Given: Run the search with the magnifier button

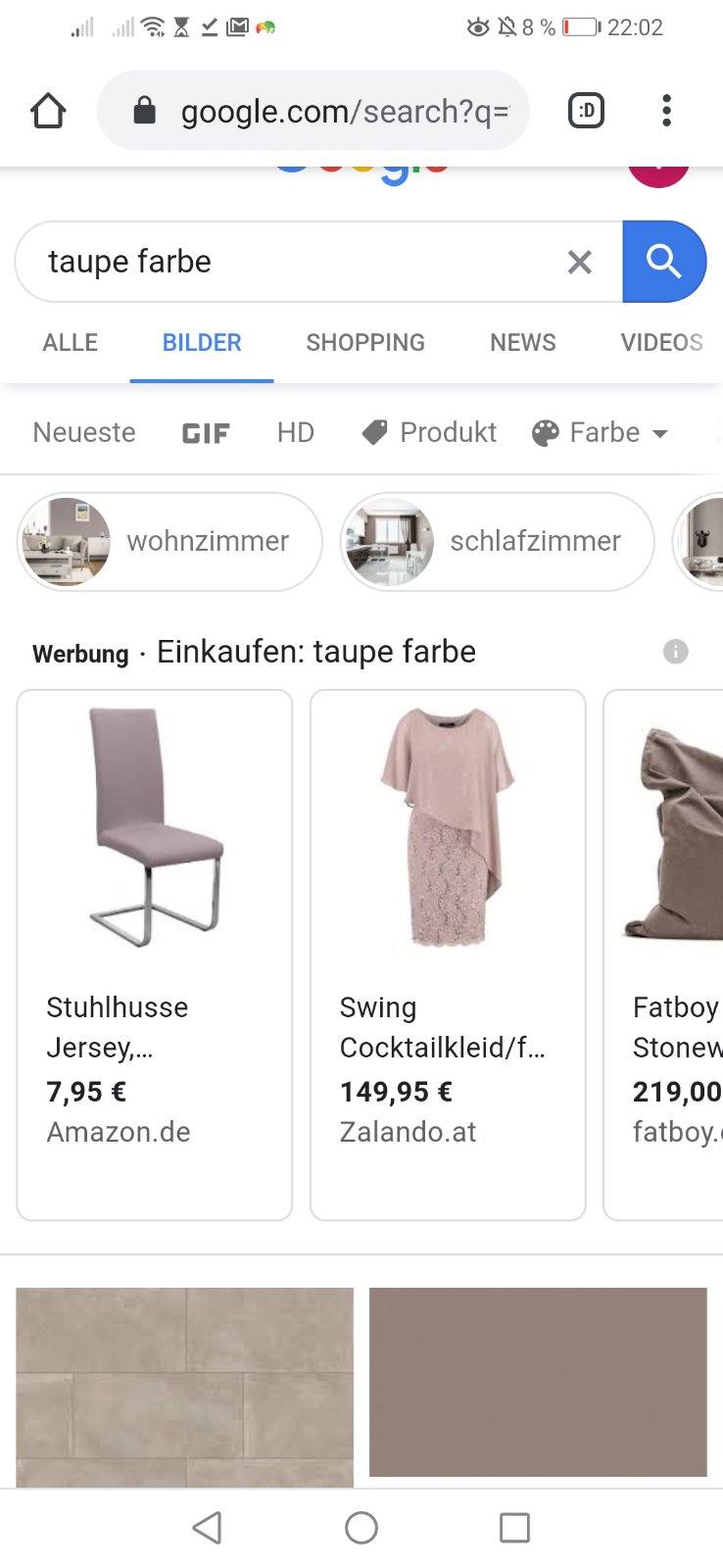Looking at the screenshot, I should [663, 262].
